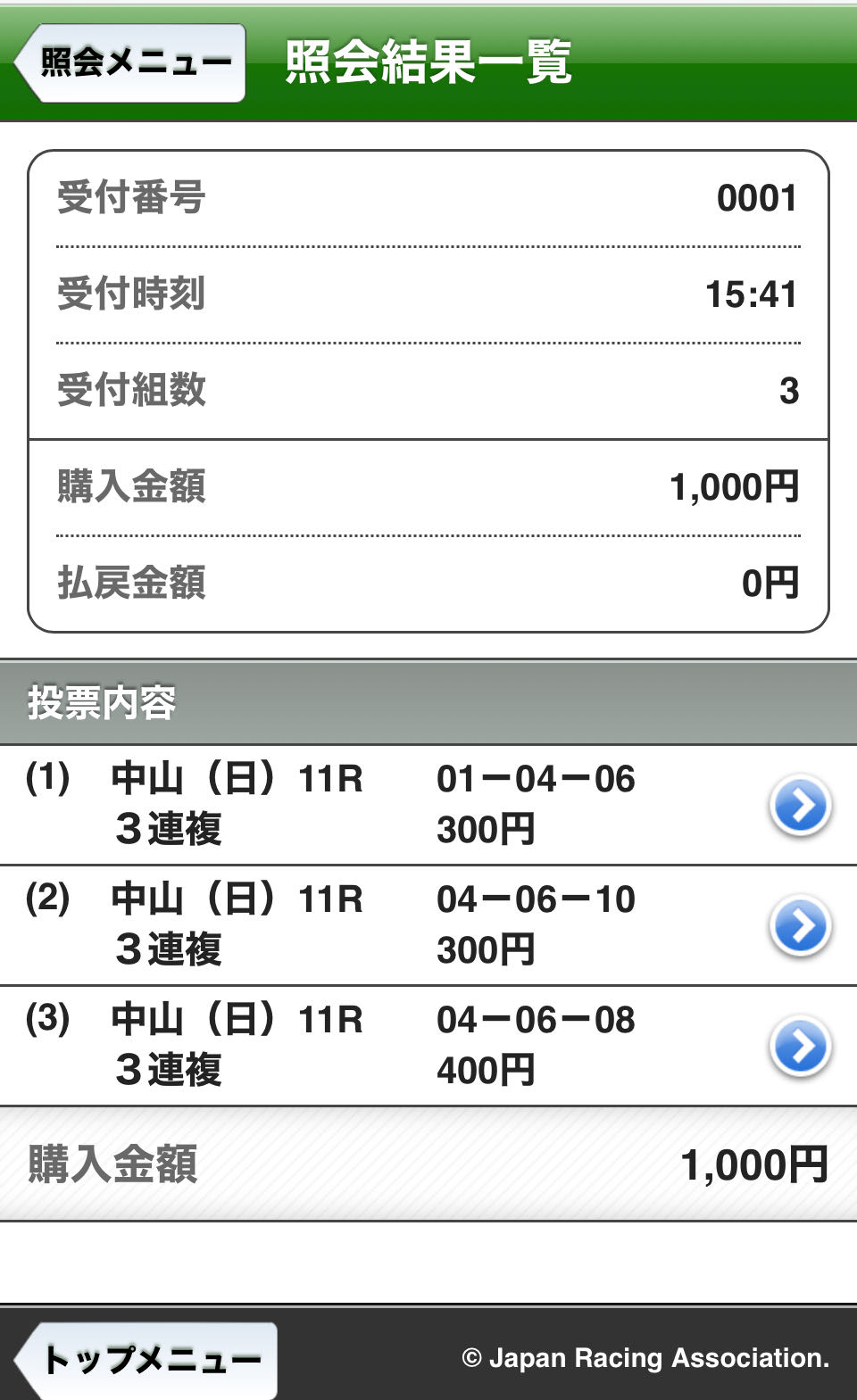Open bet details for 01-04-06
Screen dimensions: 857x1400
coord(800,806)
